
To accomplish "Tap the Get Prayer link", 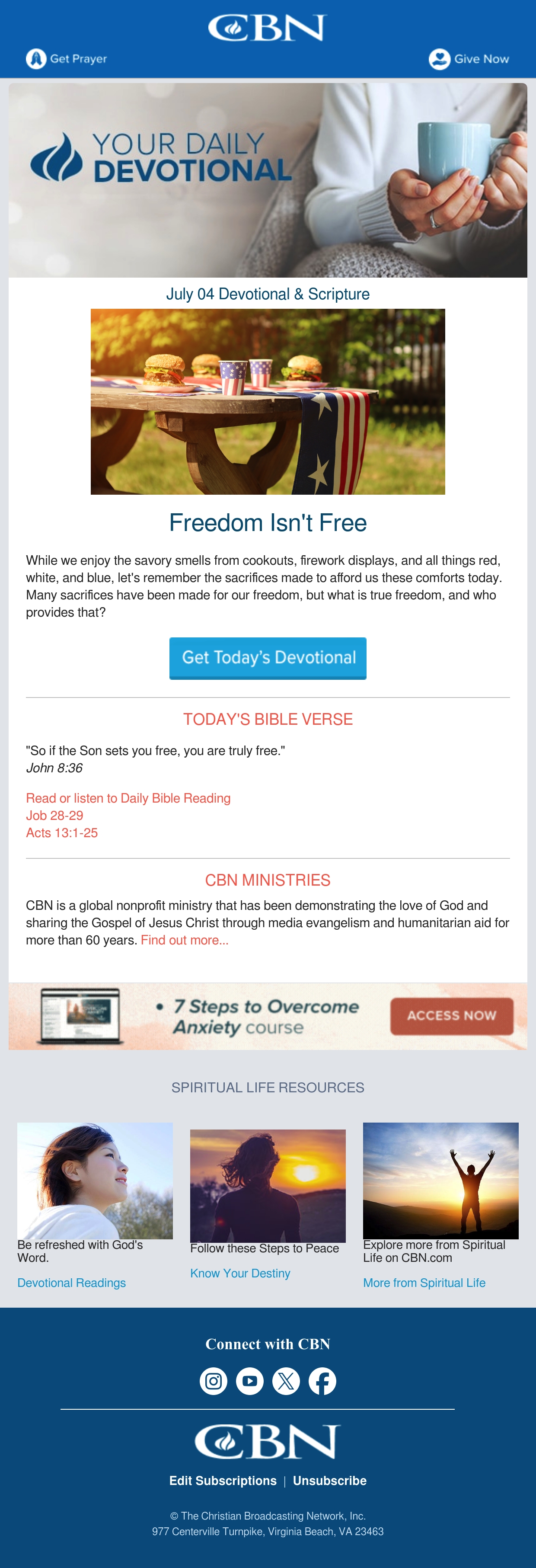I will point(66,58).
